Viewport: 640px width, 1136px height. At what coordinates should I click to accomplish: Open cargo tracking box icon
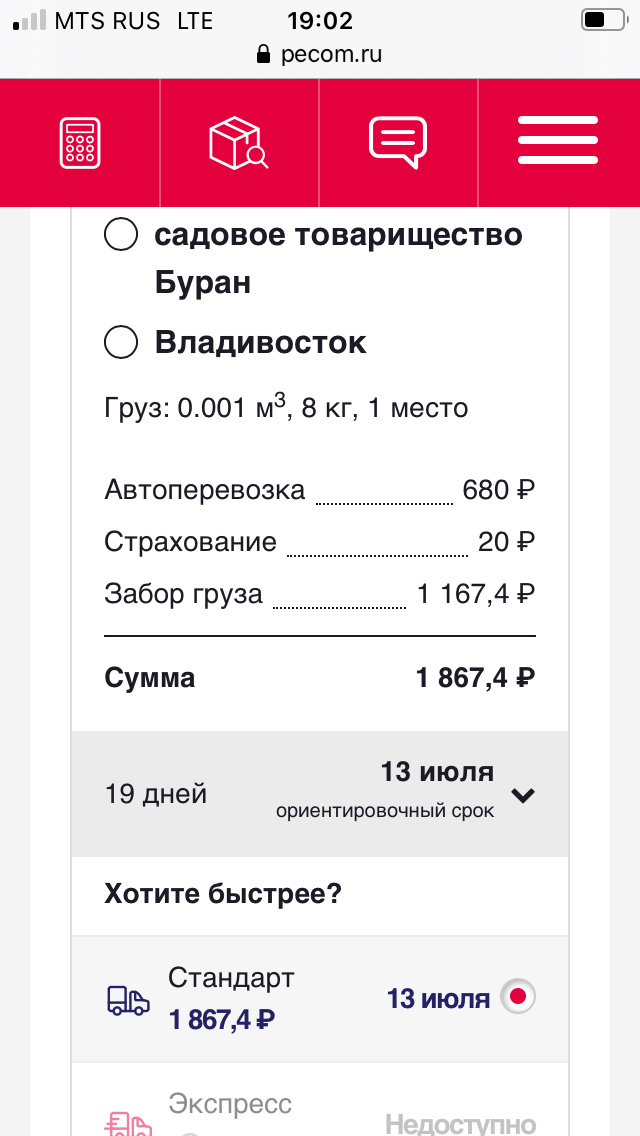tap(238, 143)
